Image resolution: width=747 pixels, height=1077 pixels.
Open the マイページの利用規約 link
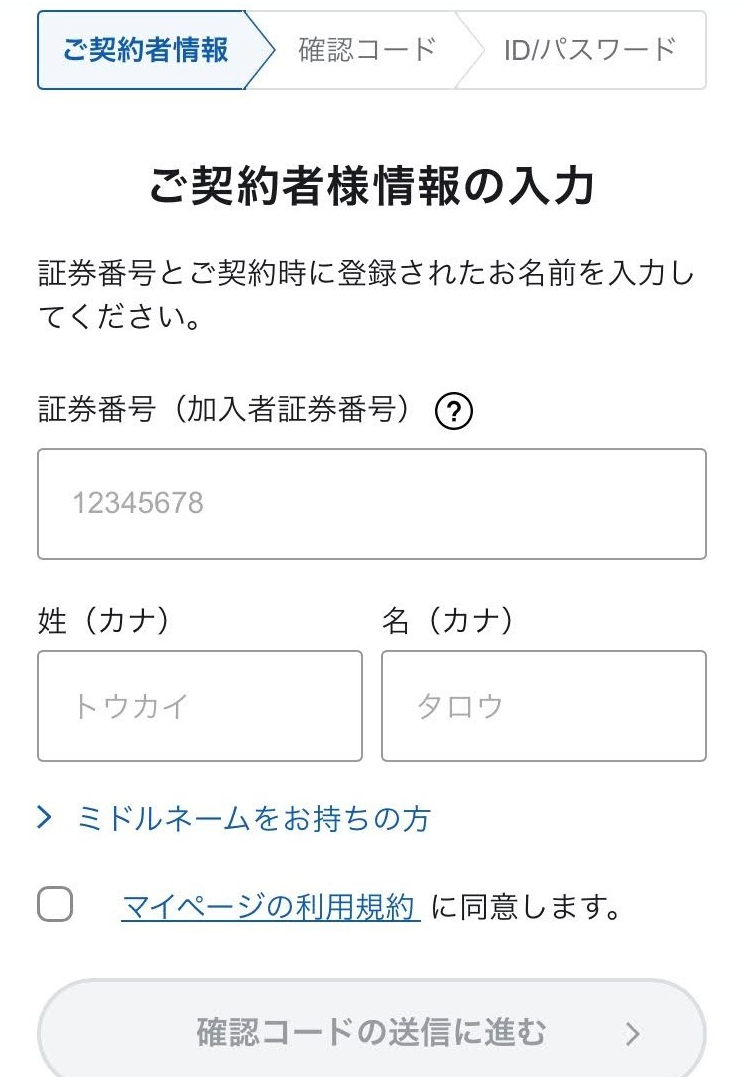click(x=269, y=907)
